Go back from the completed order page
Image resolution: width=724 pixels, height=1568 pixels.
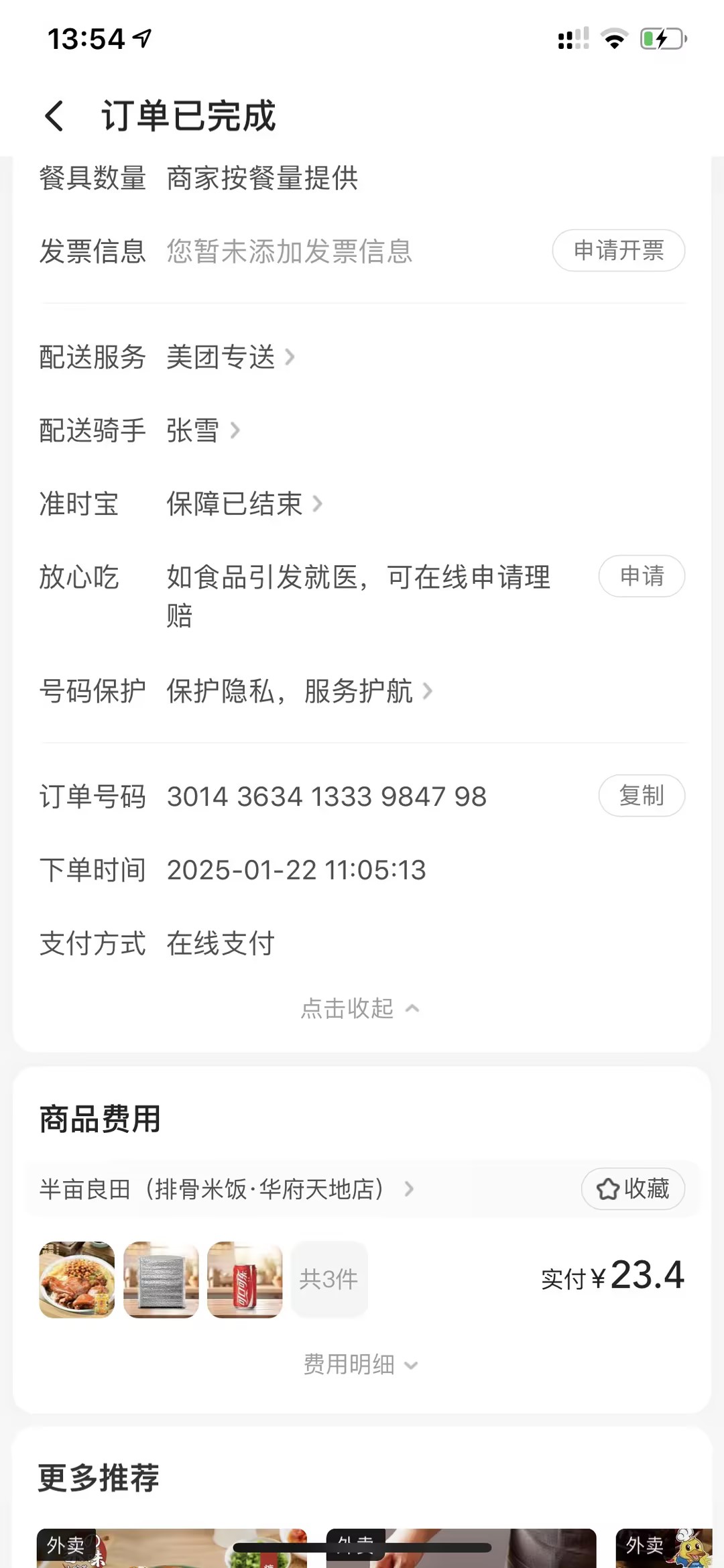54,116
